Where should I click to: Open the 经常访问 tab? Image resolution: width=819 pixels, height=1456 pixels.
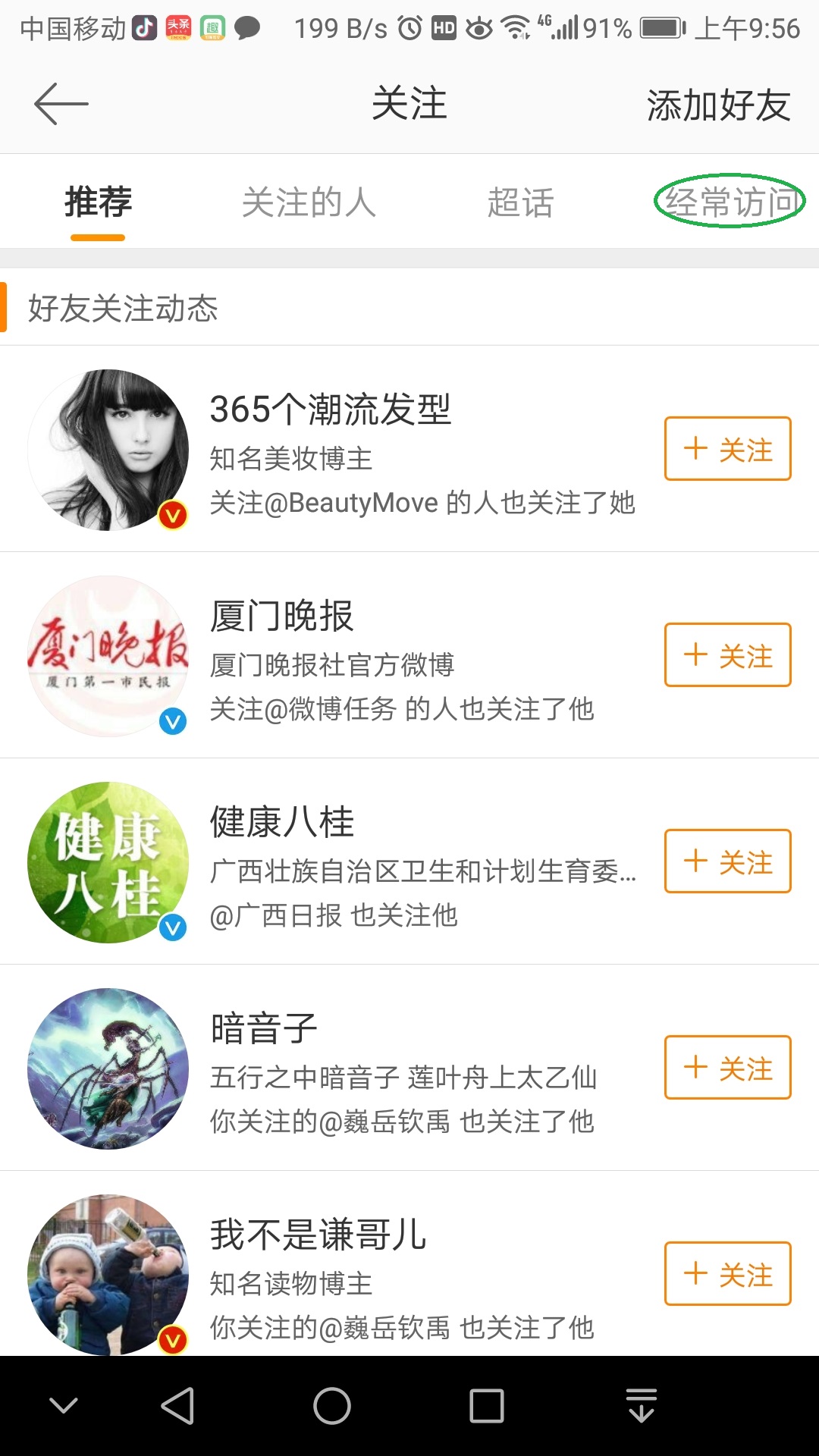click(730, 202)
